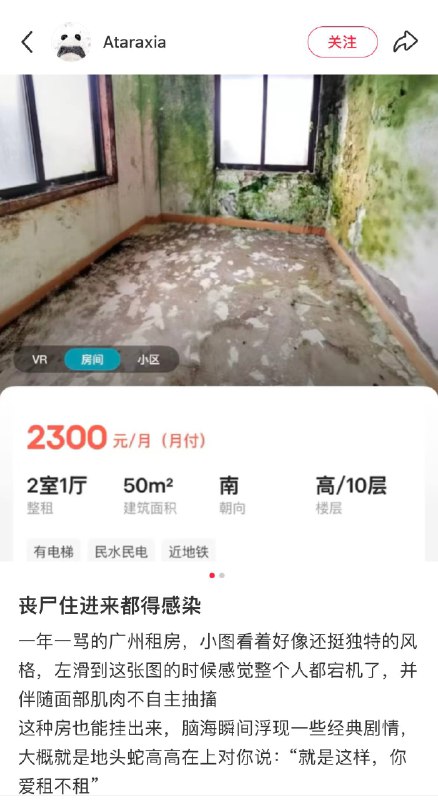The height and width of the screenshot is (800, 438).
Task: Go back using the top-left arrow
Action: point(27,42)
